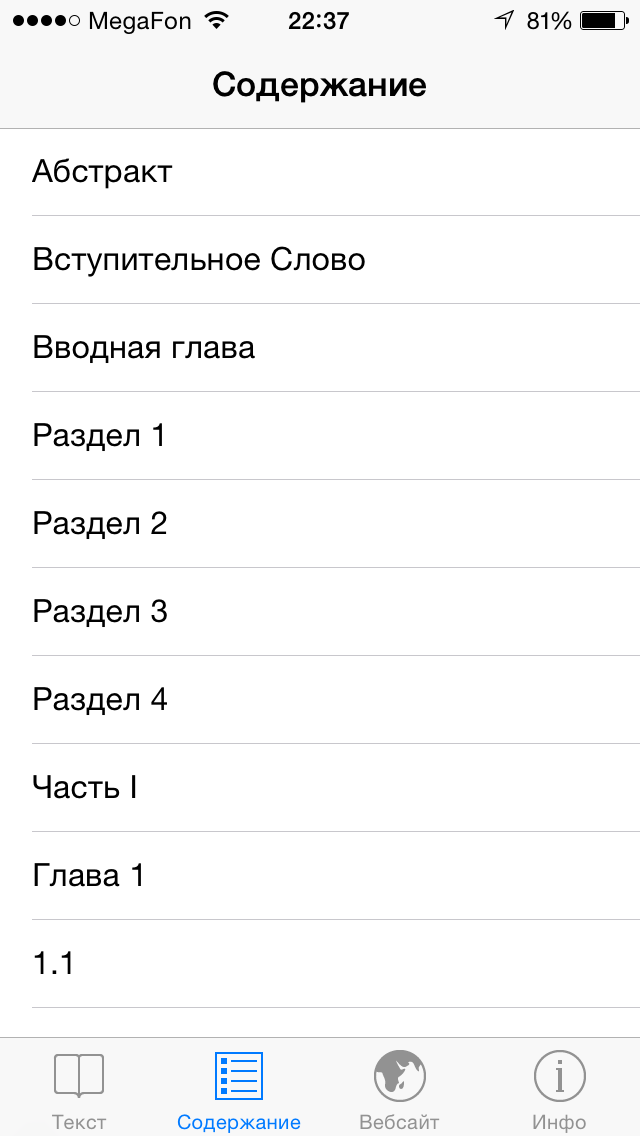The width and height of the screenshot is (640, 1136).
Task: Open Часть I
Action: pos(320,788)
